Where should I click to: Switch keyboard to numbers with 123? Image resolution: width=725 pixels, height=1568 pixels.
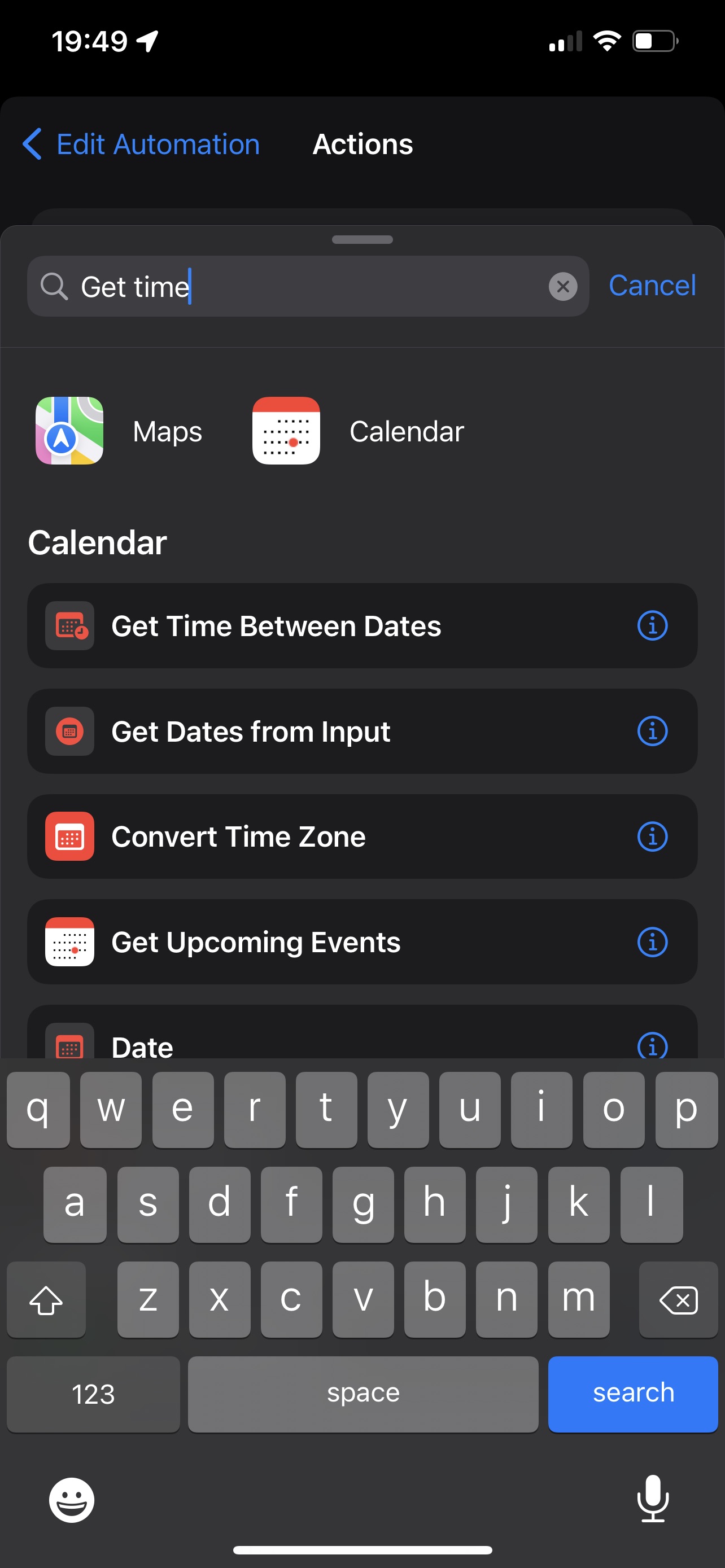pos(93,1393)
